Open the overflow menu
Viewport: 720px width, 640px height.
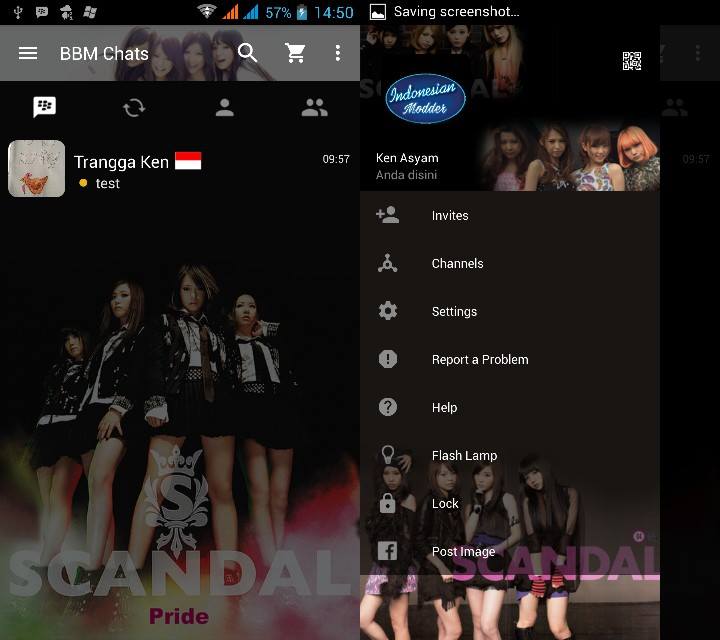pos(338,54)
